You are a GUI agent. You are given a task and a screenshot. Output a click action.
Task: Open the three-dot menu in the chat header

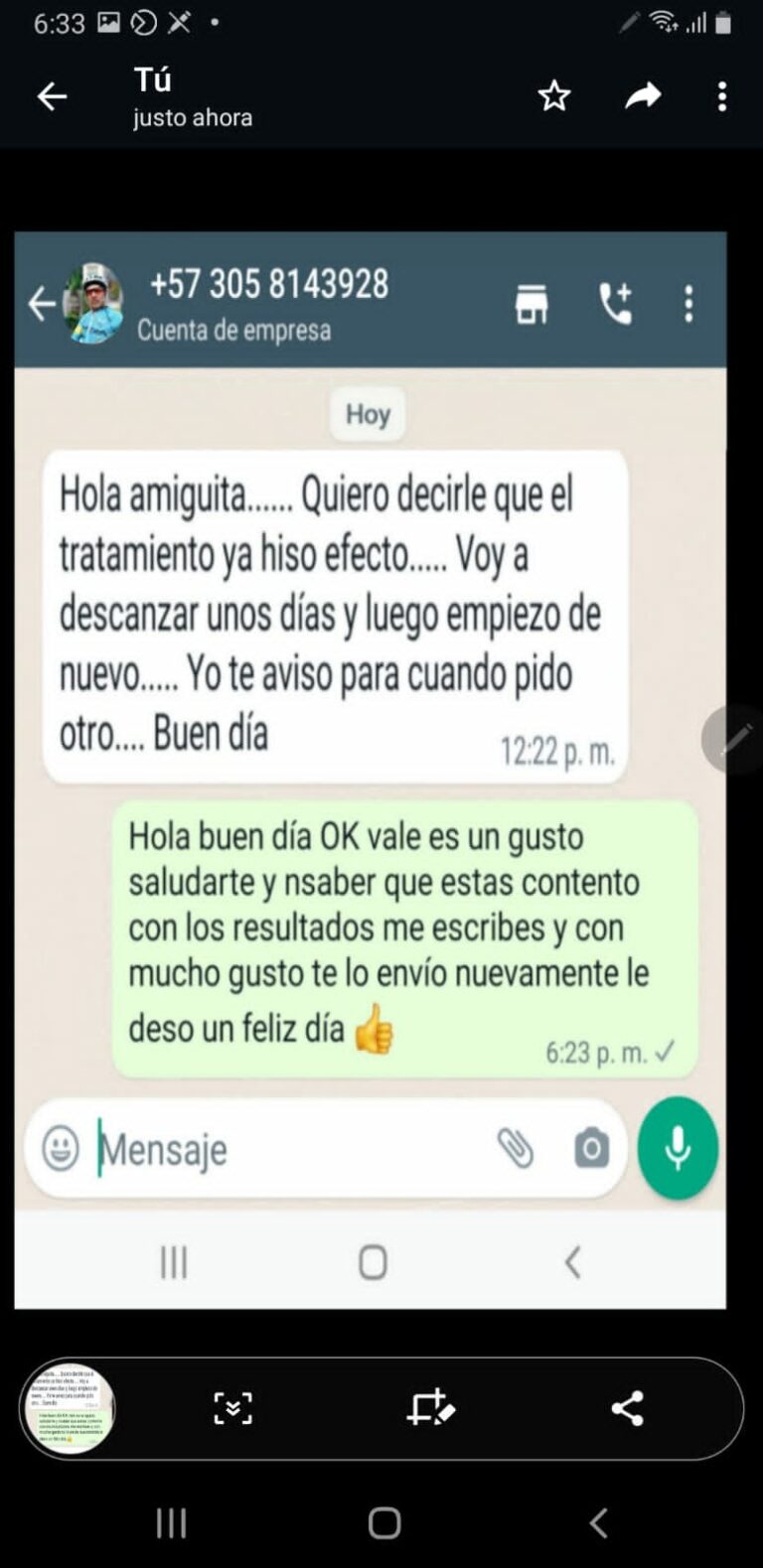tap(688, 304)
